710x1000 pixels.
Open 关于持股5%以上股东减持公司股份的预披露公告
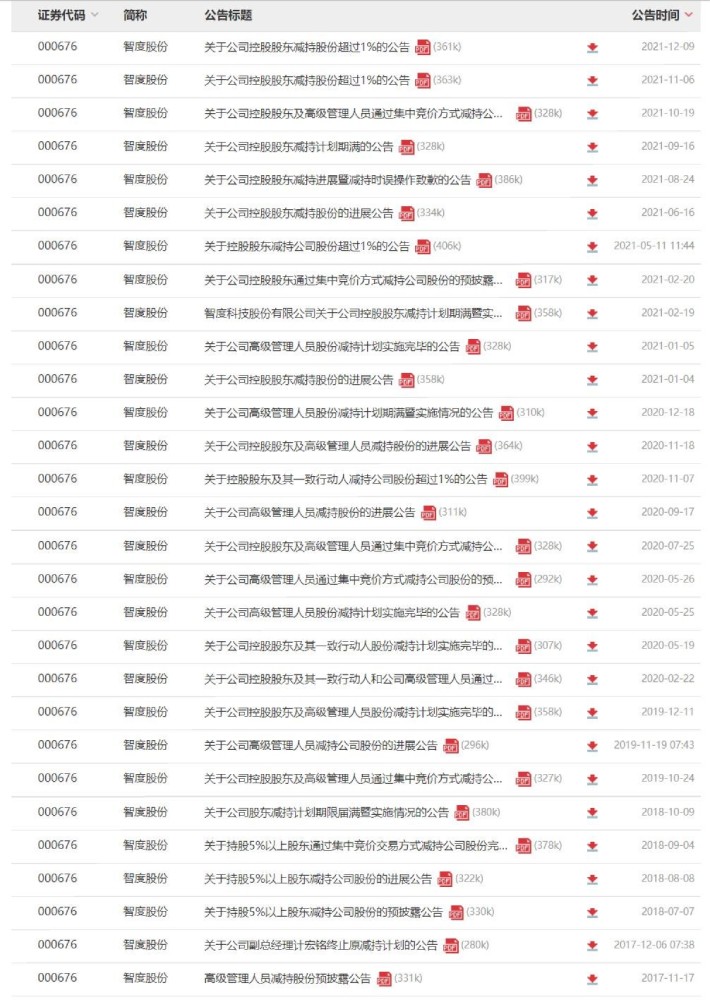click(x=323, y=912)
